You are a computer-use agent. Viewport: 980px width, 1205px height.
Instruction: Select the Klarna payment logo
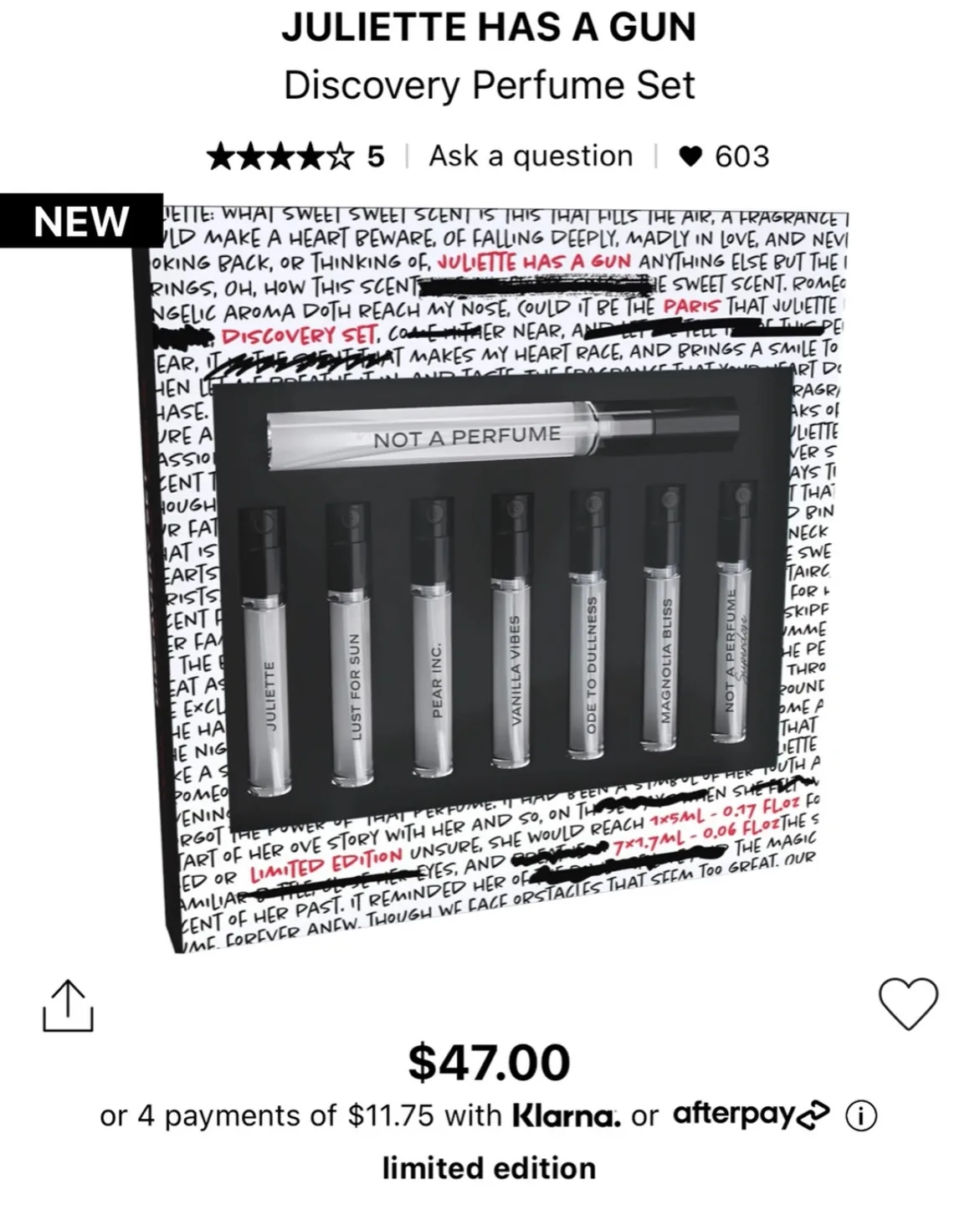(x=565, y=1113)
